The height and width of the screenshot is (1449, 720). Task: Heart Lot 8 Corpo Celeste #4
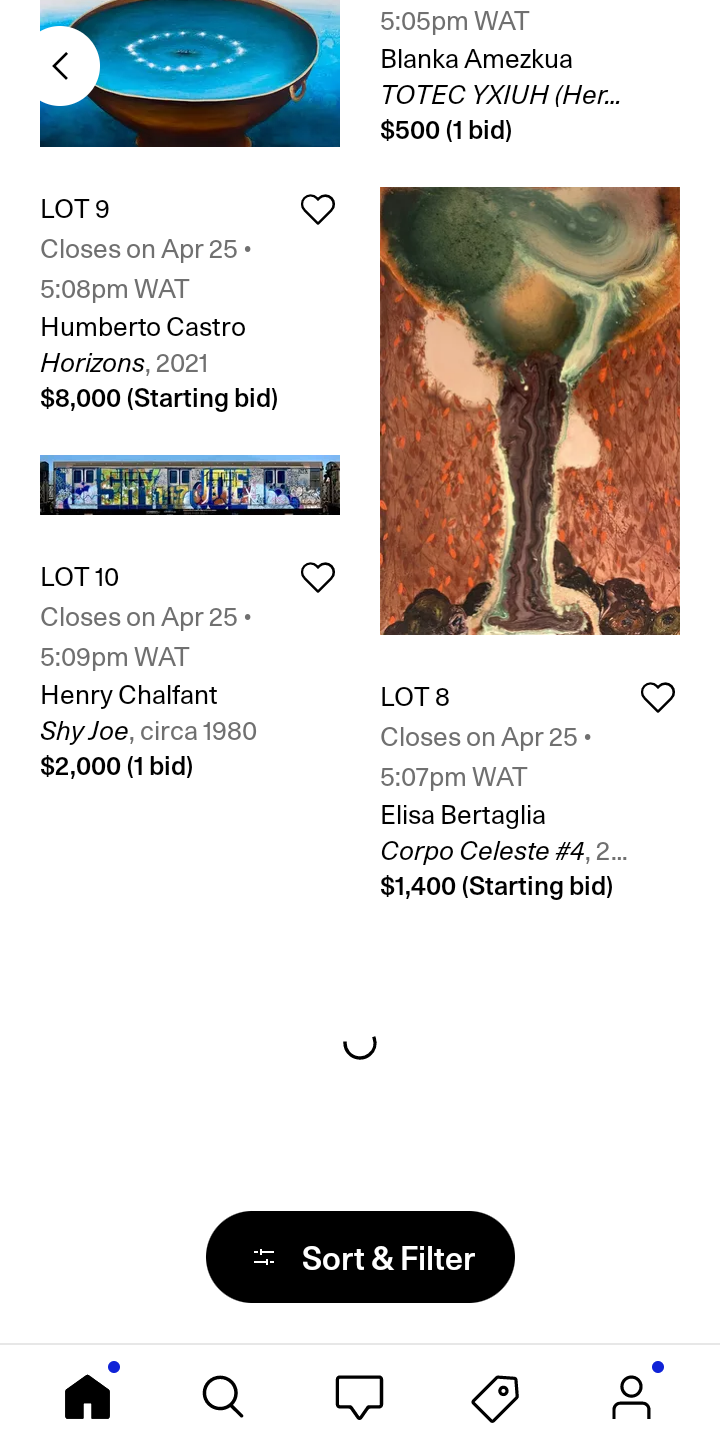(658, 697)
